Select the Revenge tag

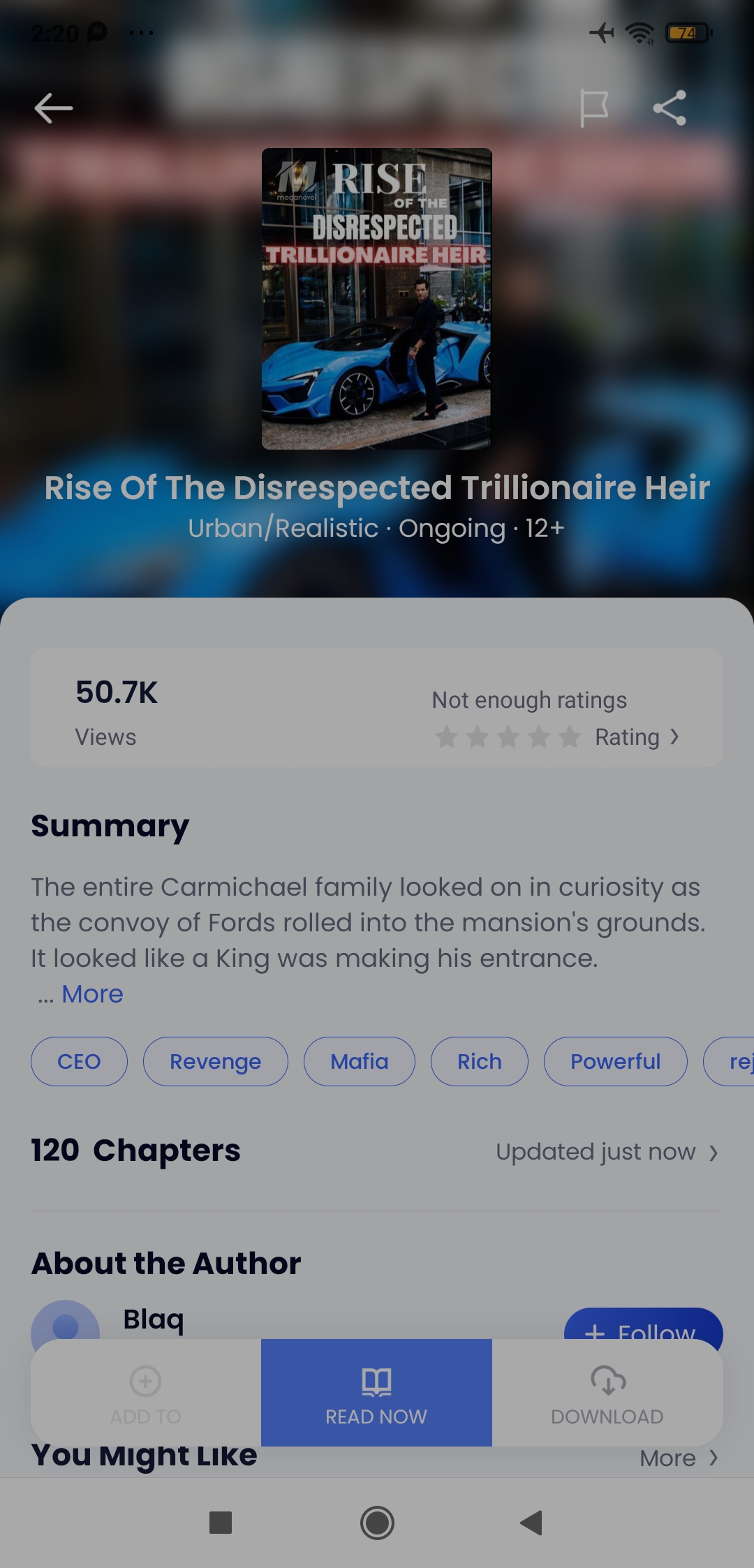click(215, 1061)
